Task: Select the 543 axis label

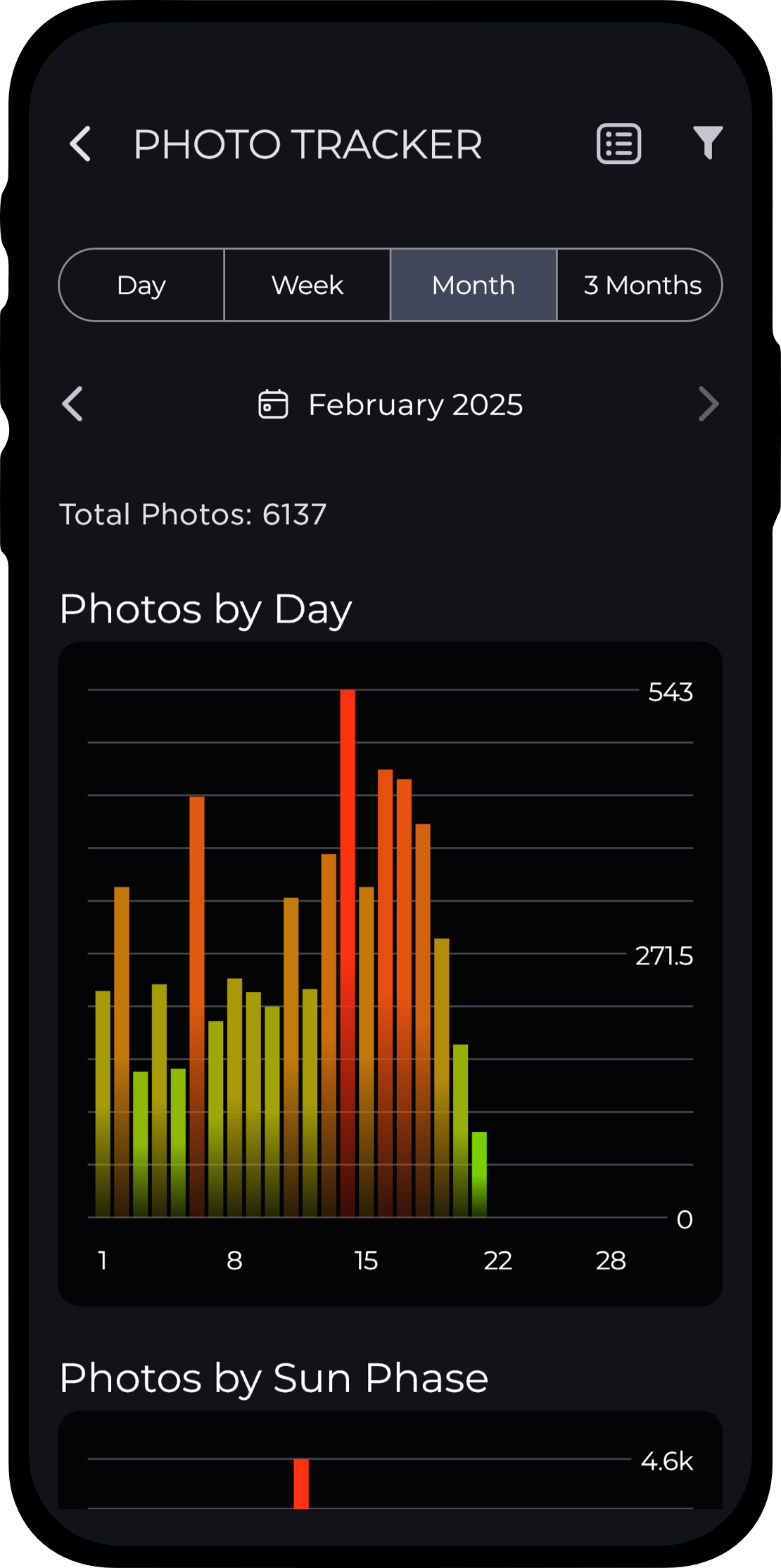Action: point(669,691)
